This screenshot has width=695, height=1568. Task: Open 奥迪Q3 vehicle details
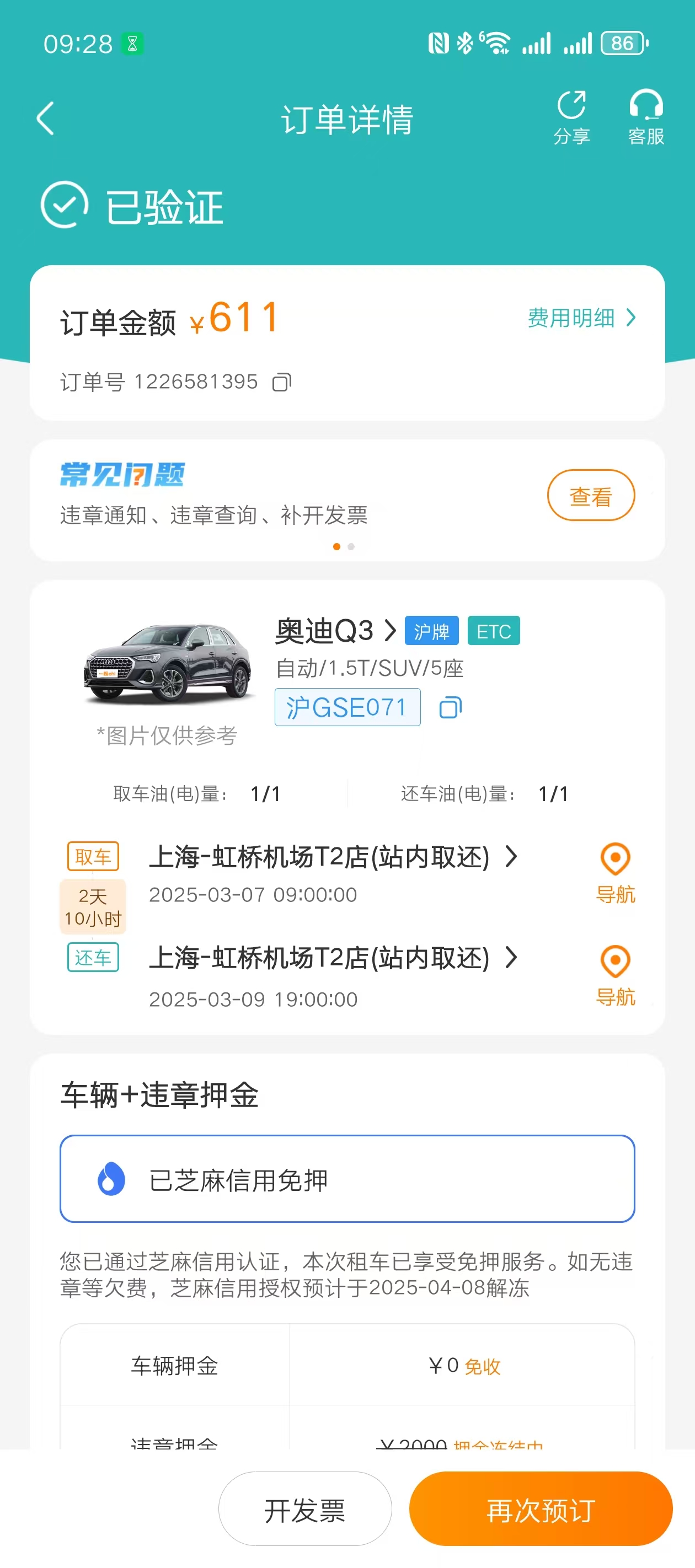(x=335, y=631)
